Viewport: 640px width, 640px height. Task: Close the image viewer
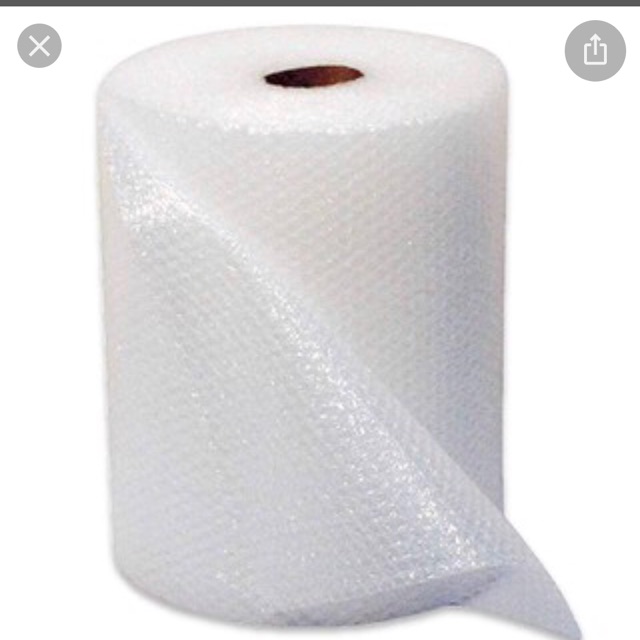click(x=40, y=46)
